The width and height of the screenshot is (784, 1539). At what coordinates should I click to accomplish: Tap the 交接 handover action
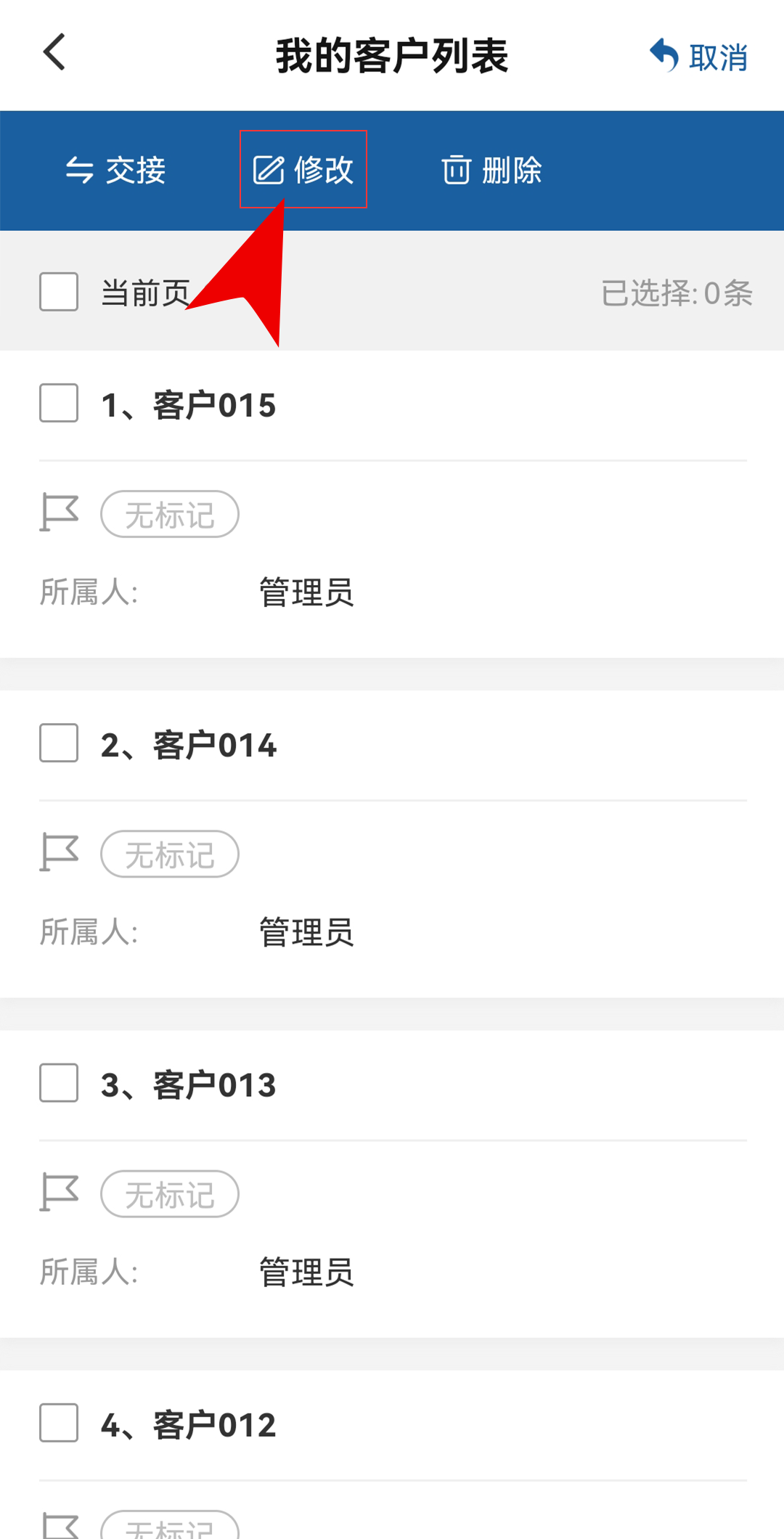tap(116, 171)
